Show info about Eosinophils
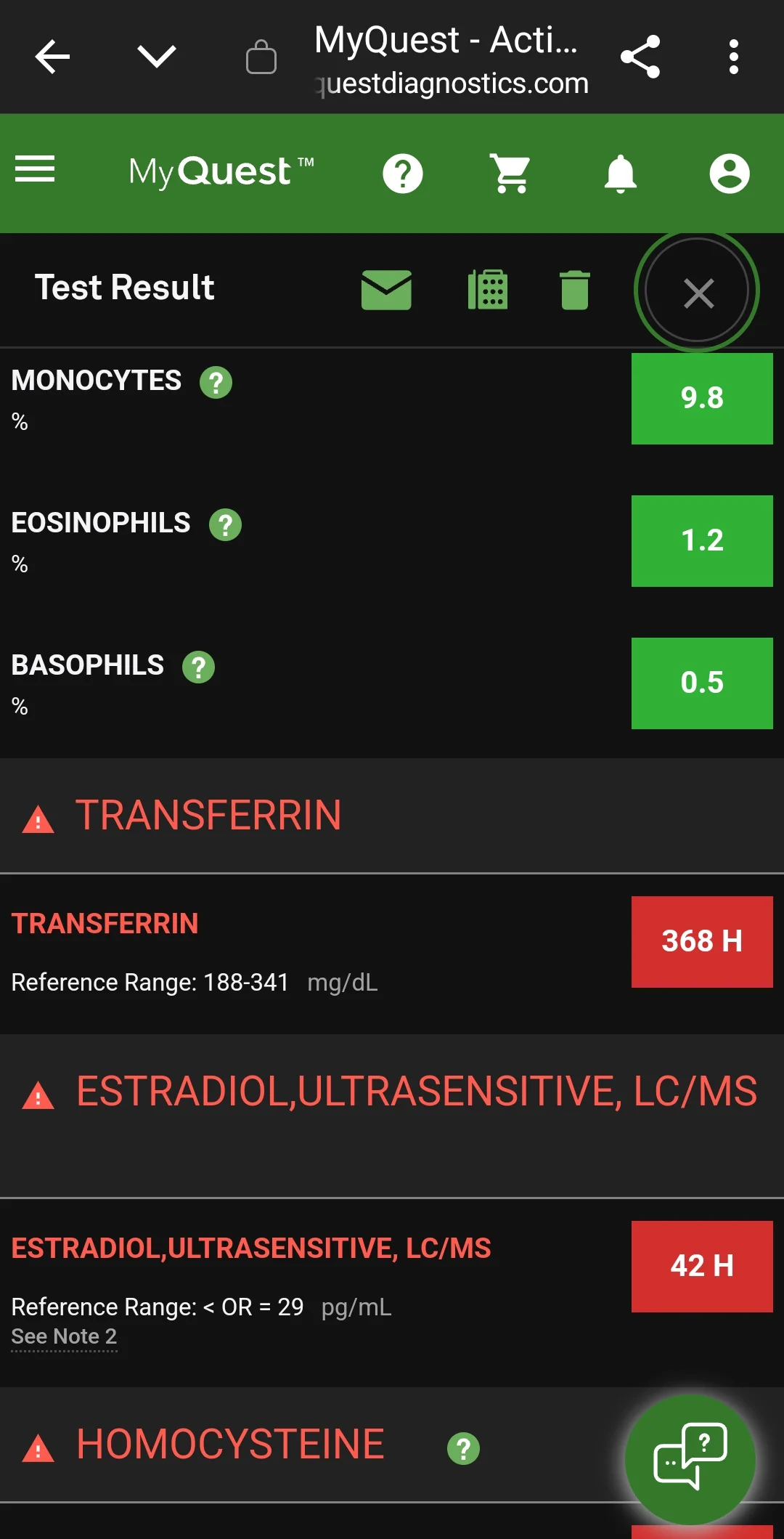784x1539 pixels. 225,524
